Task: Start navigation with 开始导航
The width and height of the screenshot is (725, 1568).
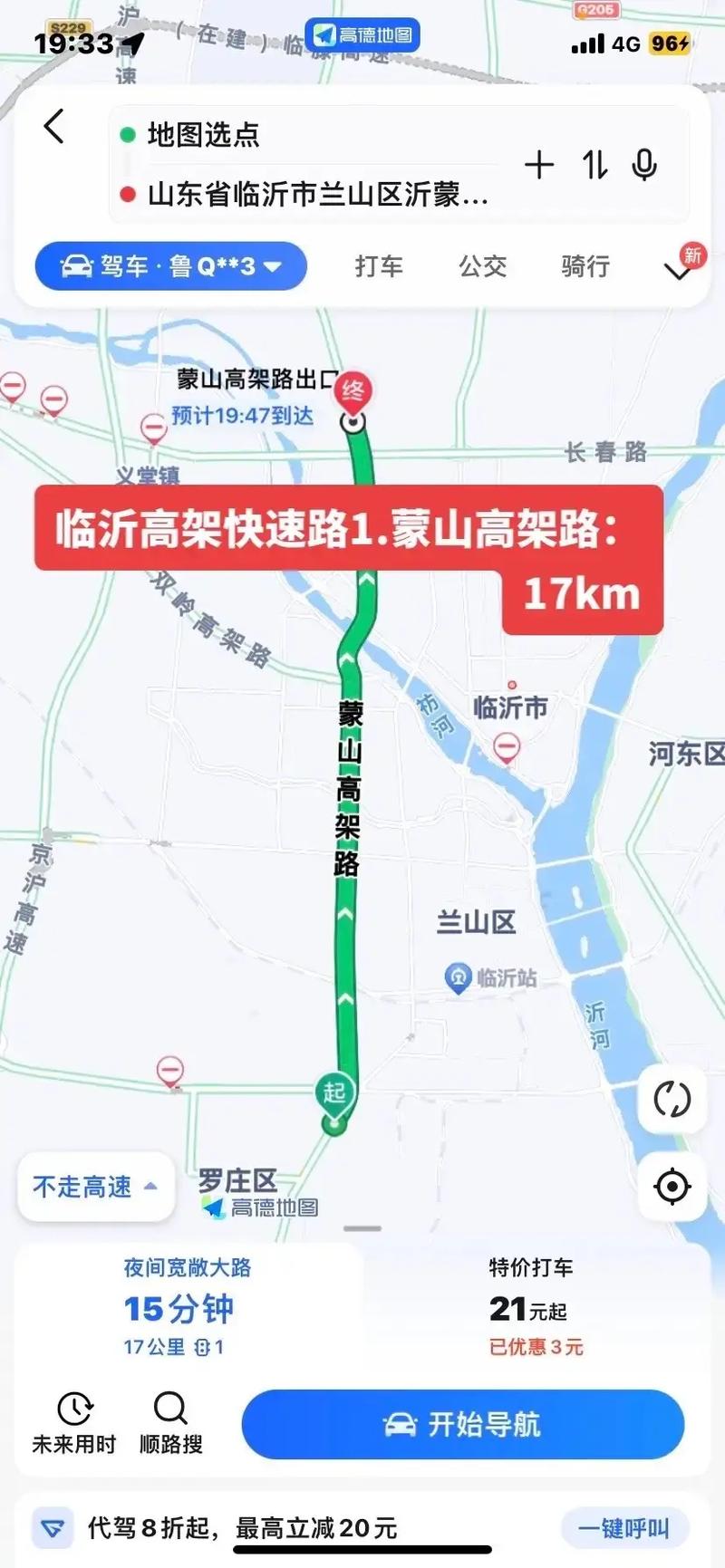Action: (x=463, y=1424)
